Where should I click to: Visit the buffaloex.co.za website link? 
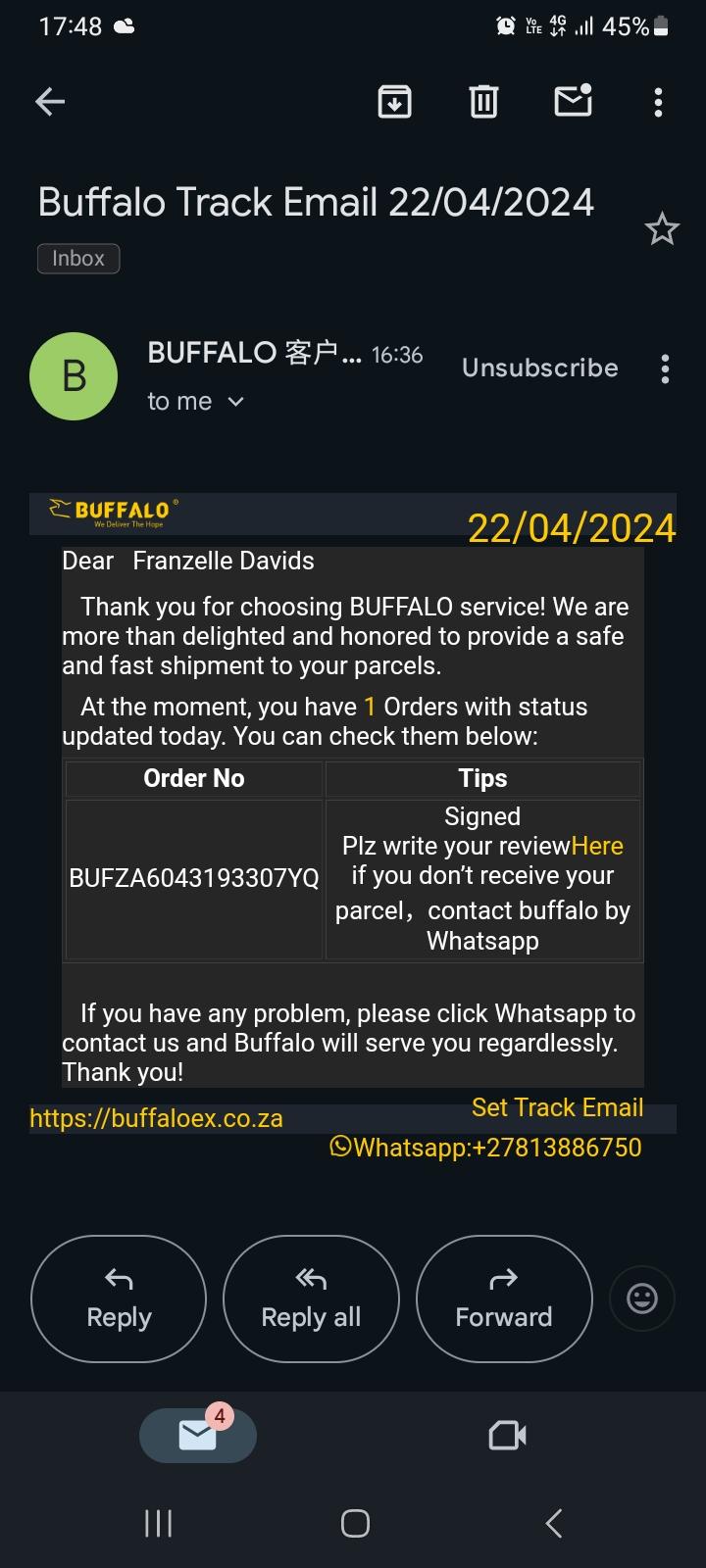(156, 1119)
